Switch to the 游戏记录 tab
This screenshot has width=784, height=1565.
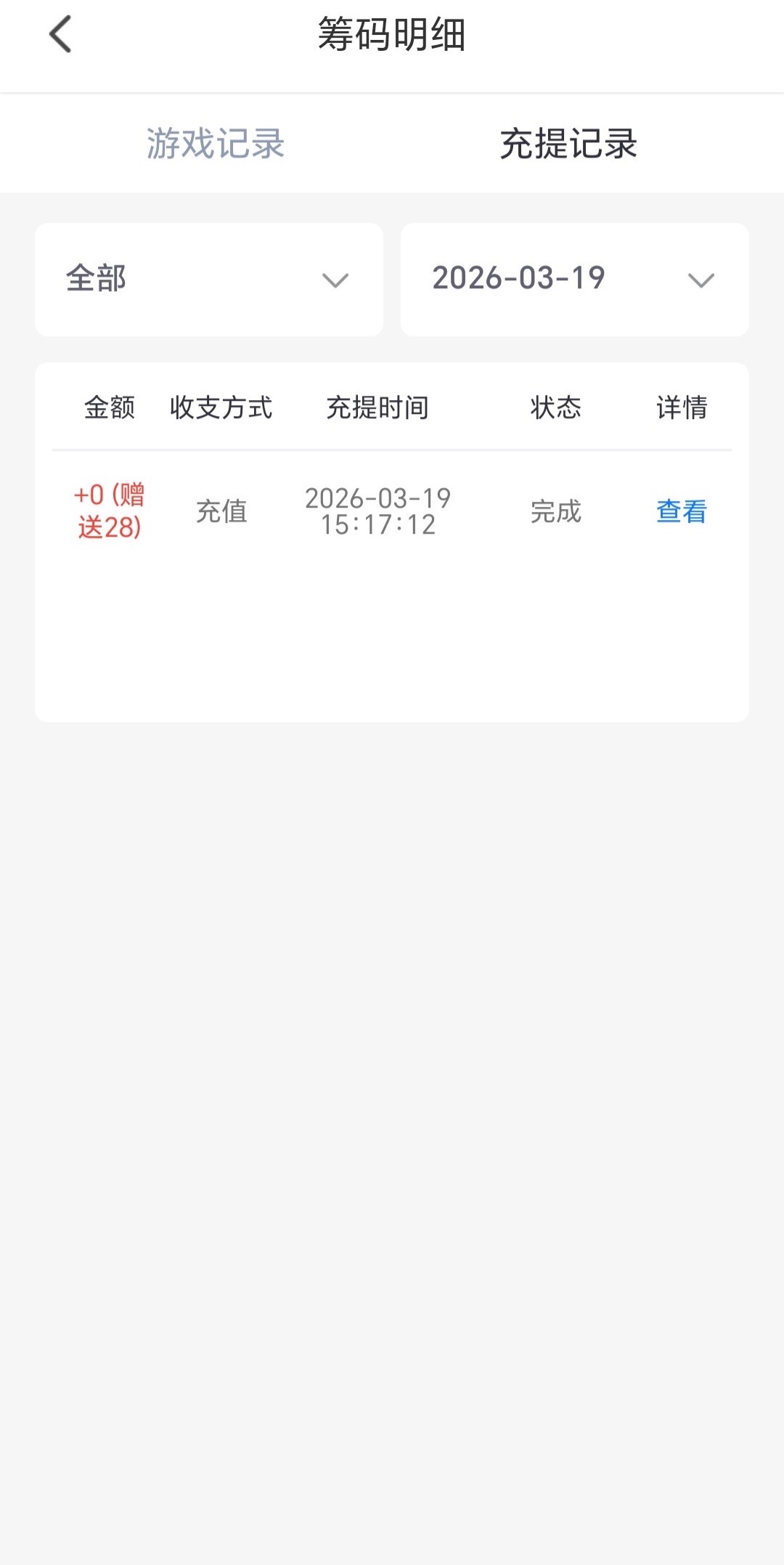coord(215,144)
